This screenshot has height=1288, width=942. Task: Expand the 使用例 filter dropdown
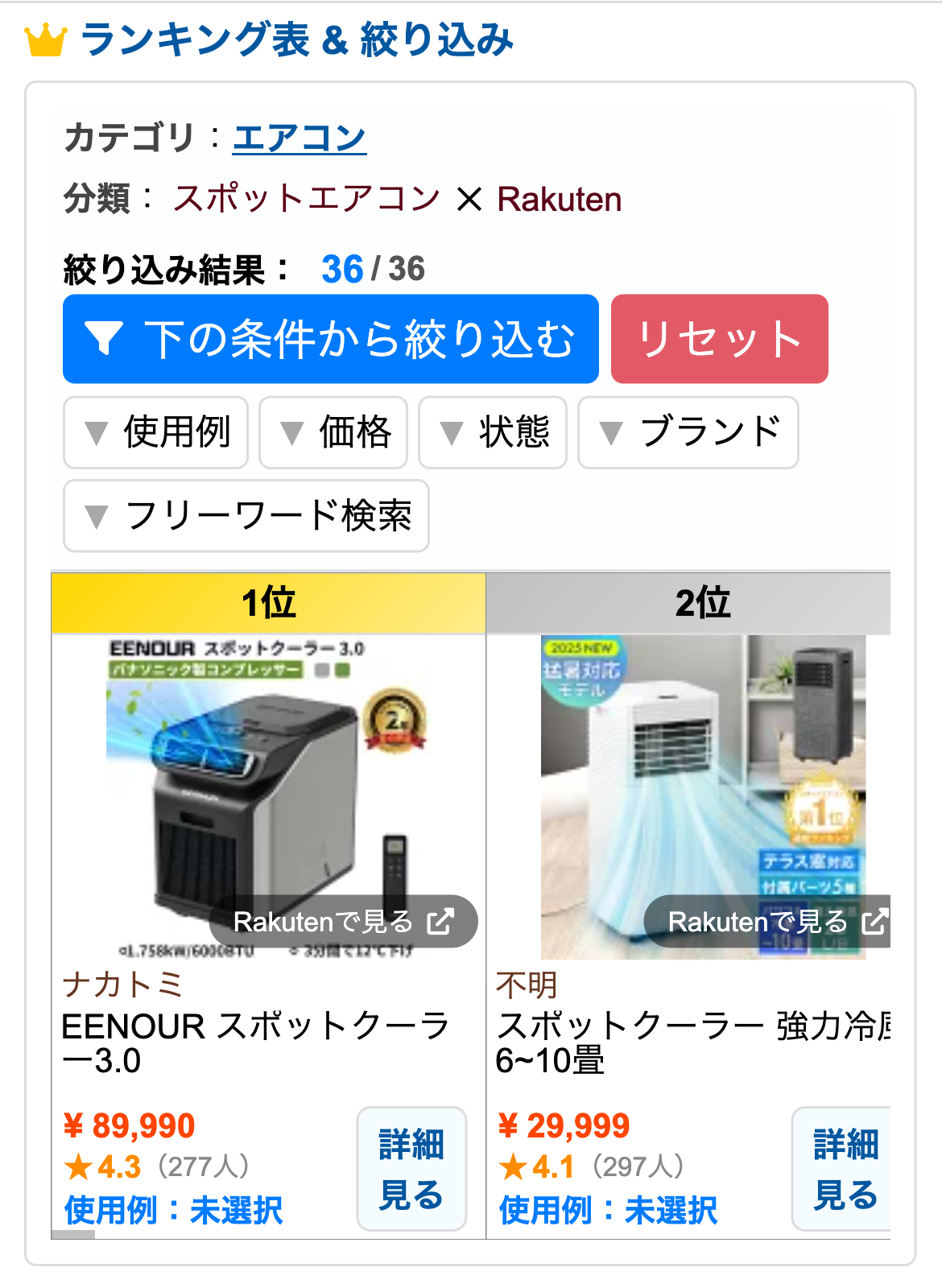coord(155,432)
